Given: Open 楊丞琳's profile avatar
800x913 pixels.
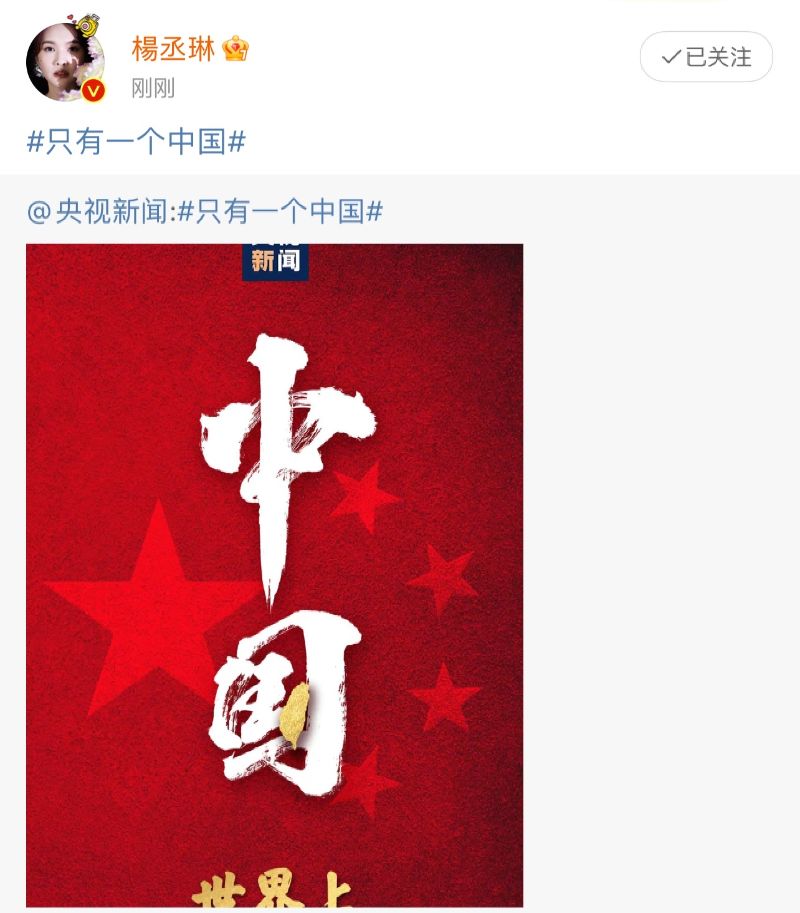Looking at the screenshot, I should [x=65, y=62].
